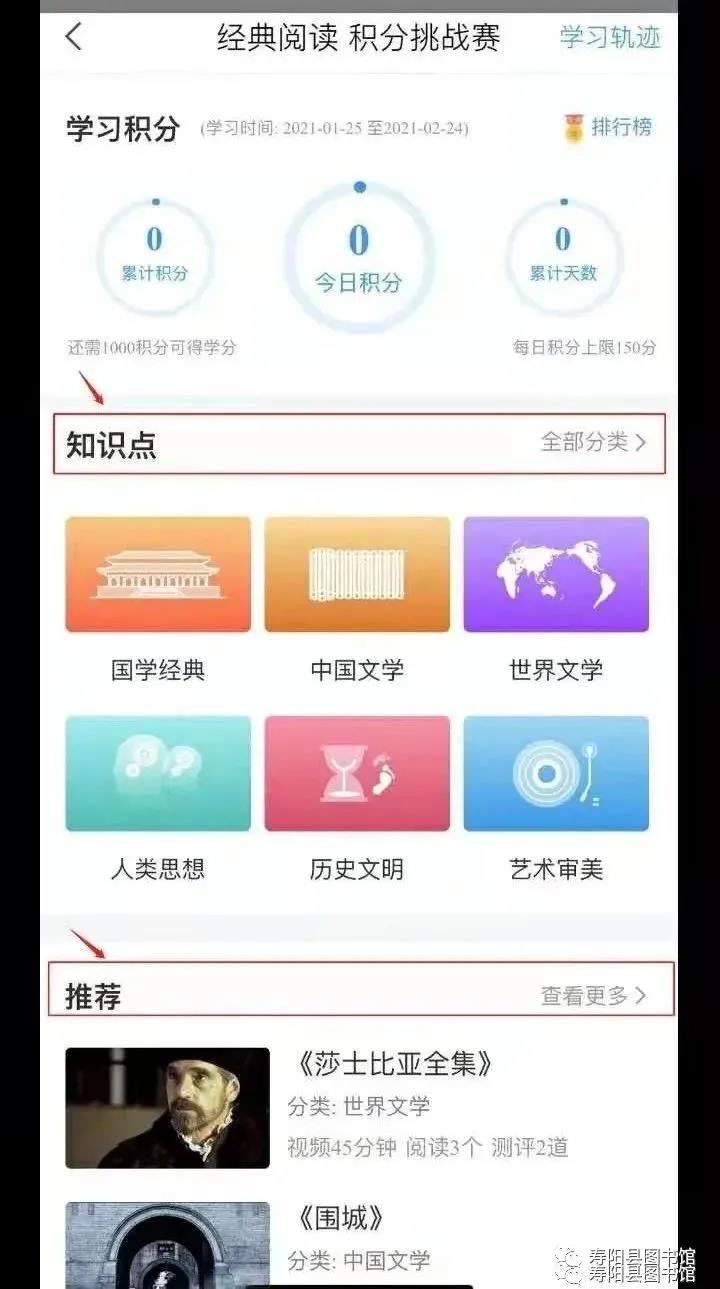Open 学习轨迹 learning track

(609, 38)
